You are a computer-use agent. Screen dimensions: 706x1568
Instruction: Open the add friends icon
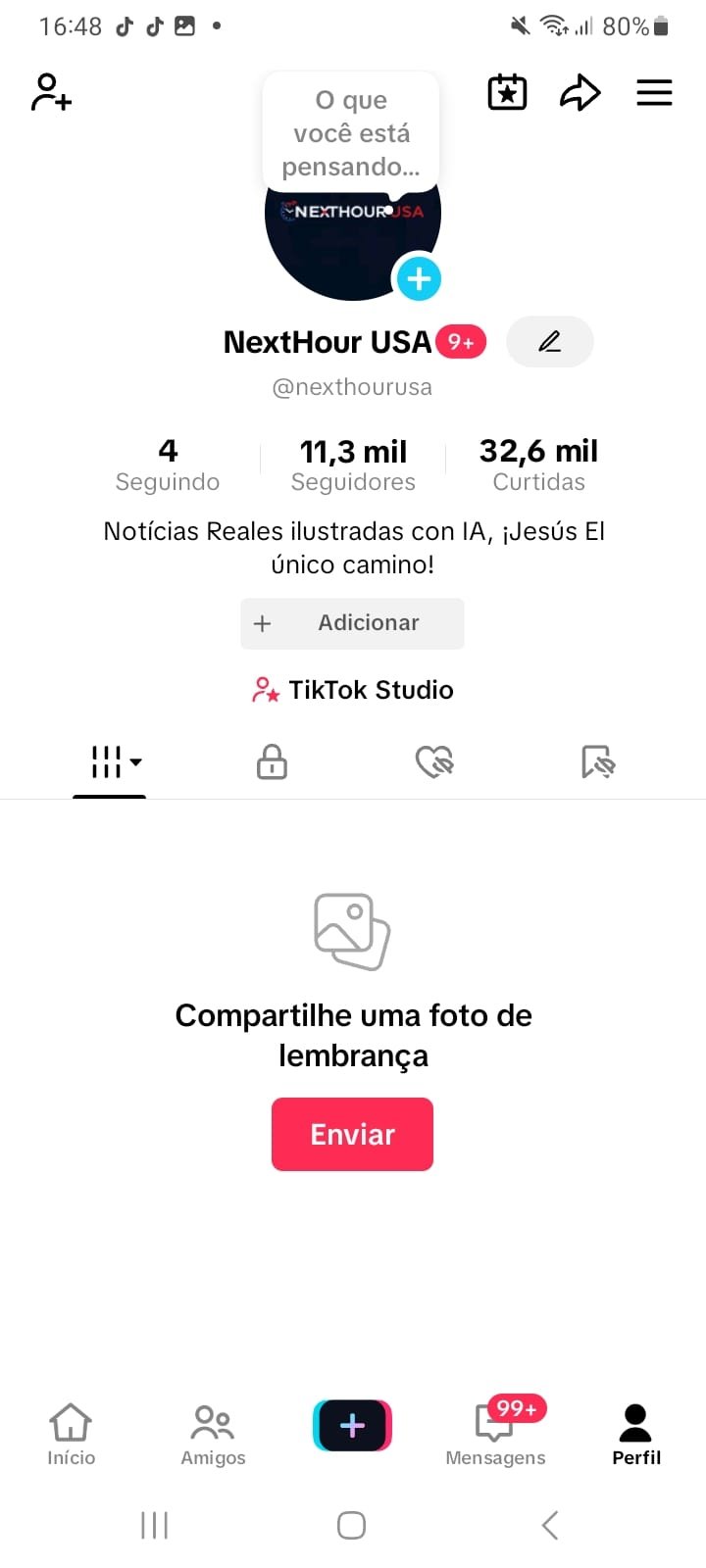[x=51, y=92]
